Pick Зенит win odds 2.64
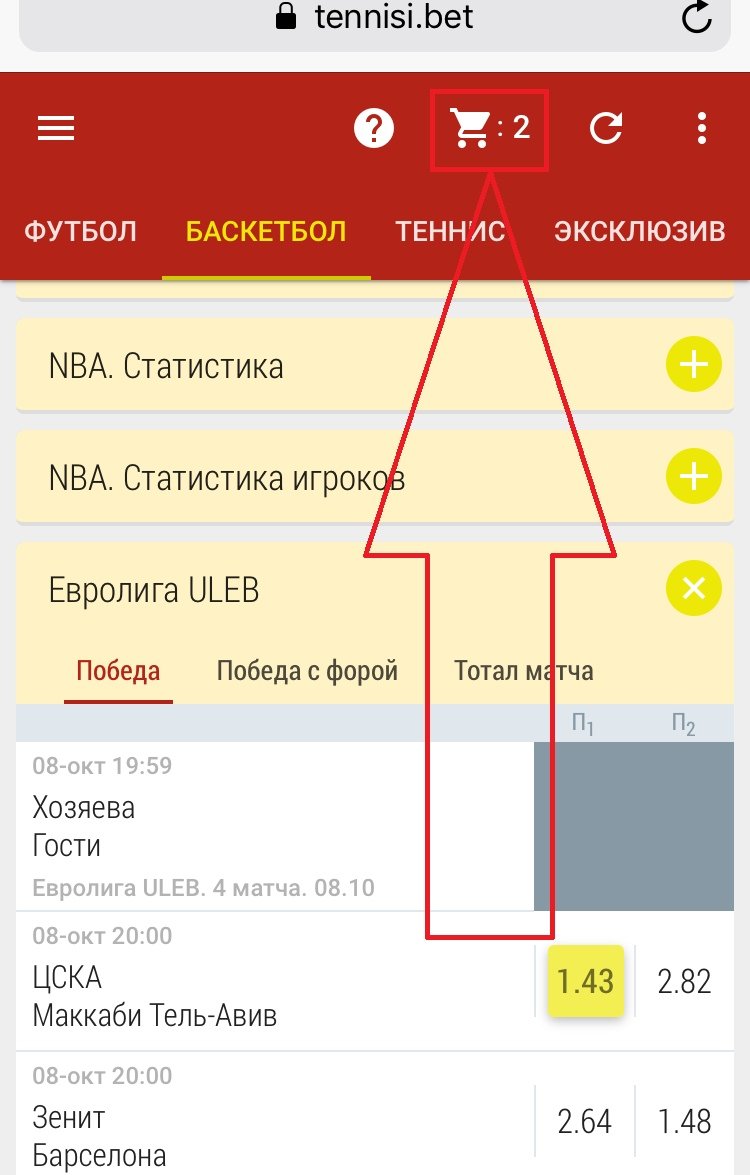Image resolution: width=750 pixels, height=1175 pixels. (585, 1121)
